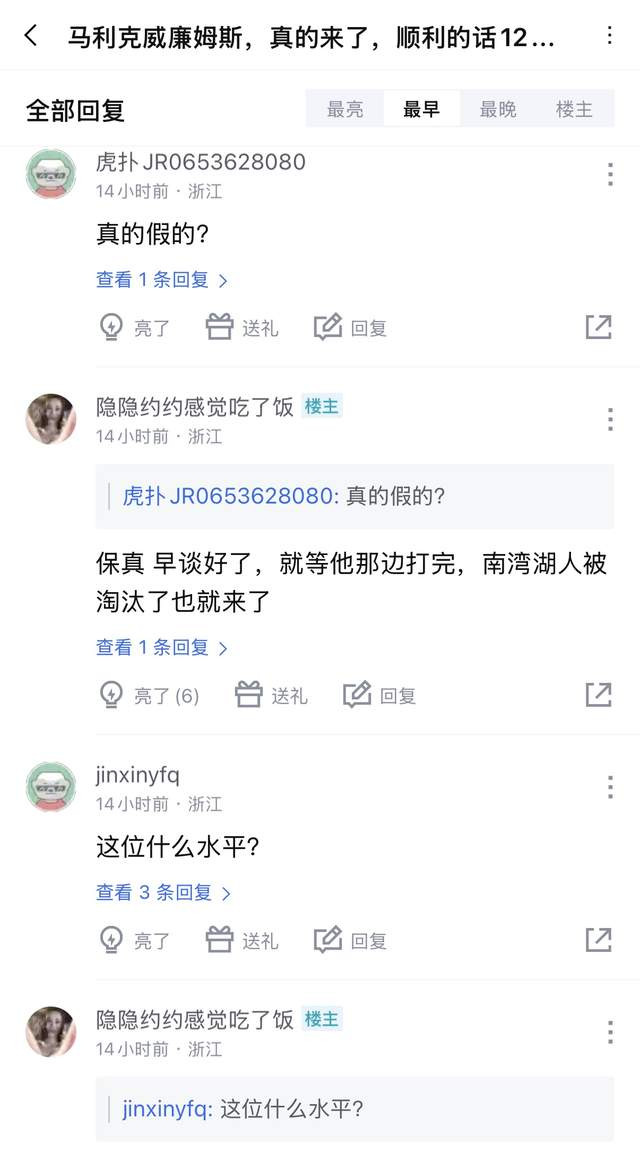Image resolution: width=640 pixels, height=1162 pixels.
Task: Expand 查看 1 条回复 under 真的假的？
Action: [162, 280]
